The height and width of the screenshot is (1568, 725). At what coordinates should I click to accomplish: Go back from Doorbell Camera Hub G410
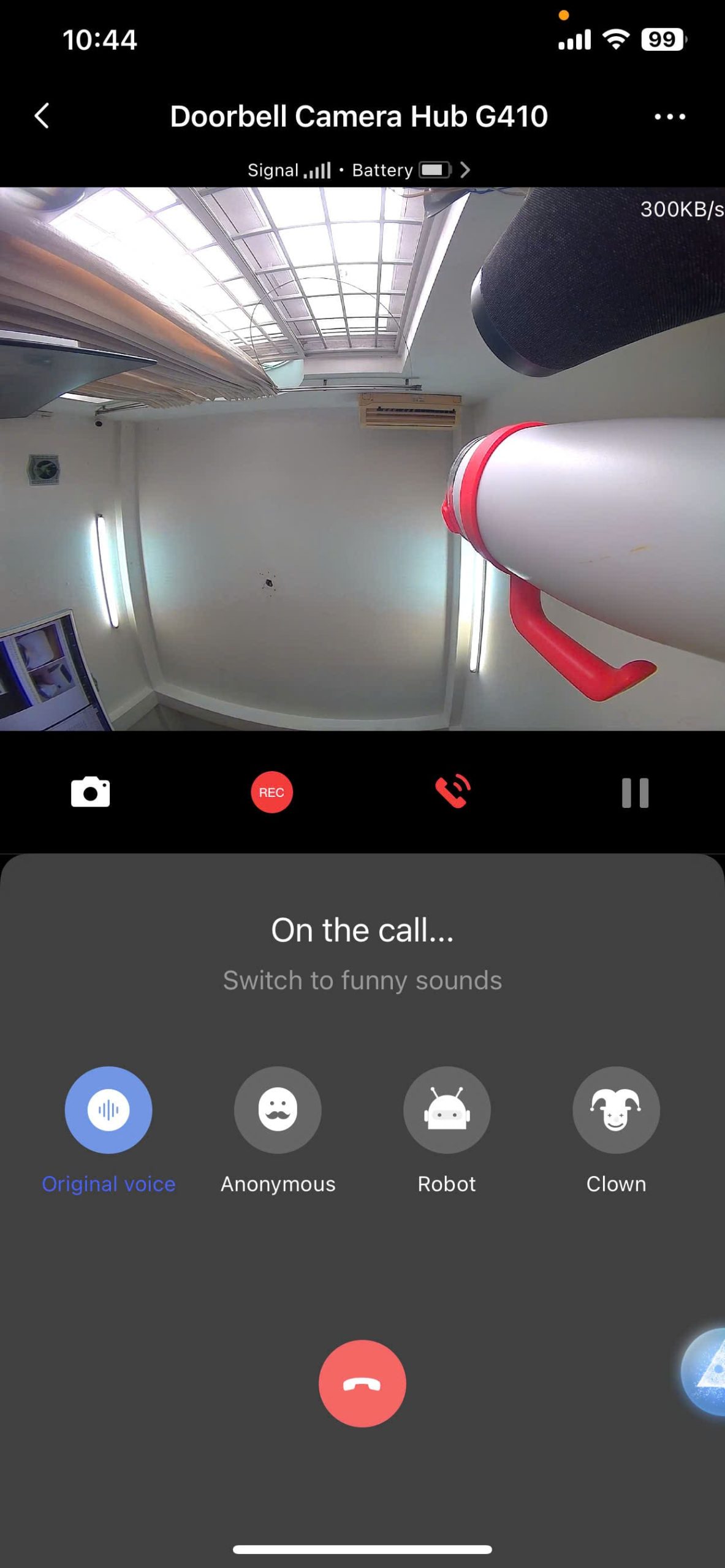(42, 116)
